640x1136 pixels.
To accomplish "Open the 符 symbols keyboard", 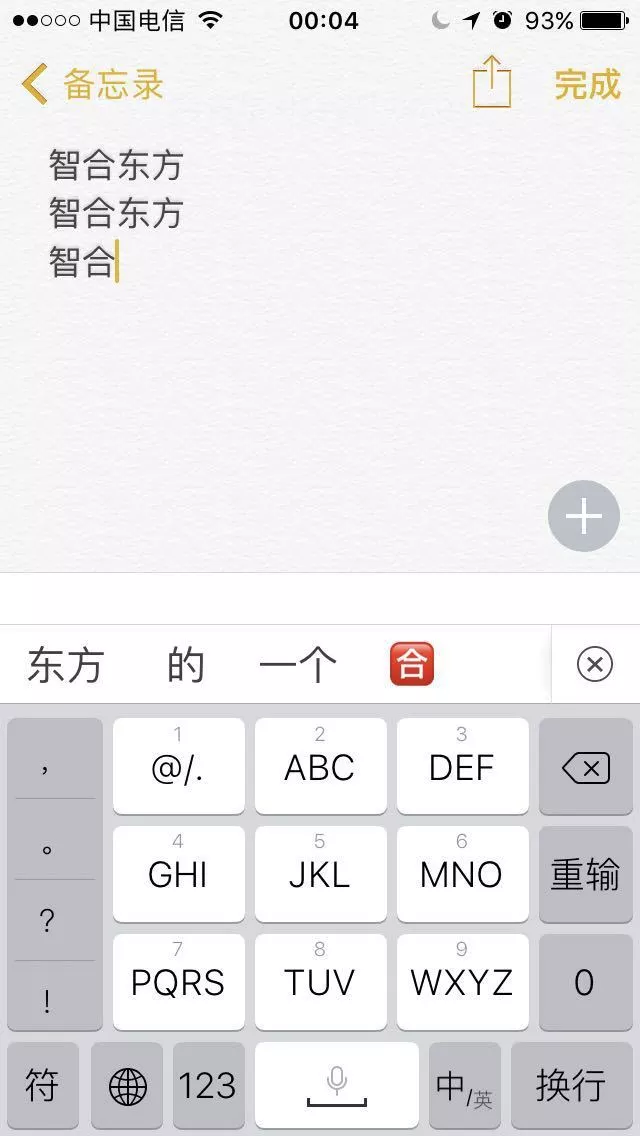I will pos(43,1085).
